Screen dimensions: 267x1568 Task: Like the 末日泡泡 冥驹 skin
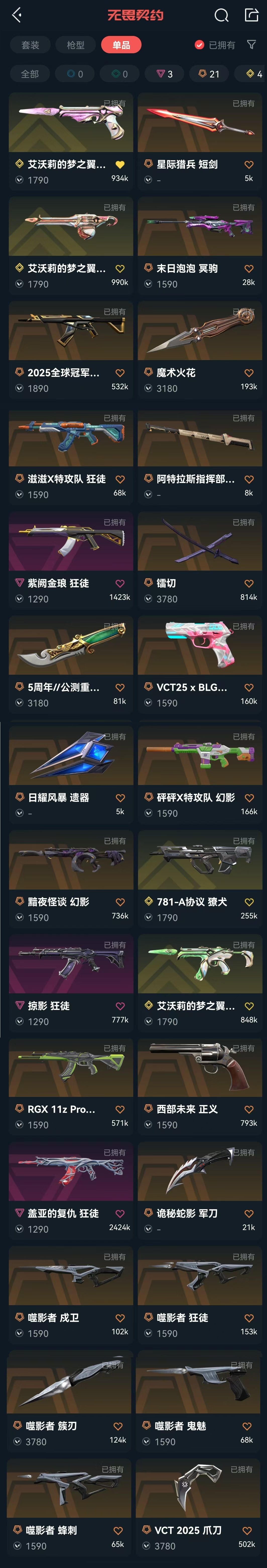click(x=249, y=268)
